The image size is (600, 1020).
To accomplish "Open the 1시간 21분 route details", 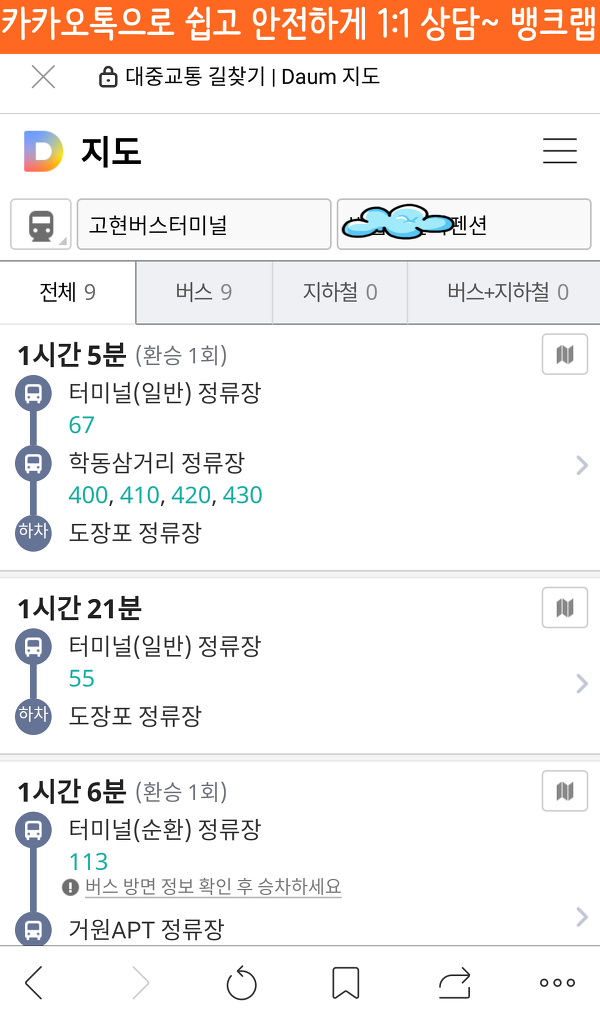I will click(300, 666).
